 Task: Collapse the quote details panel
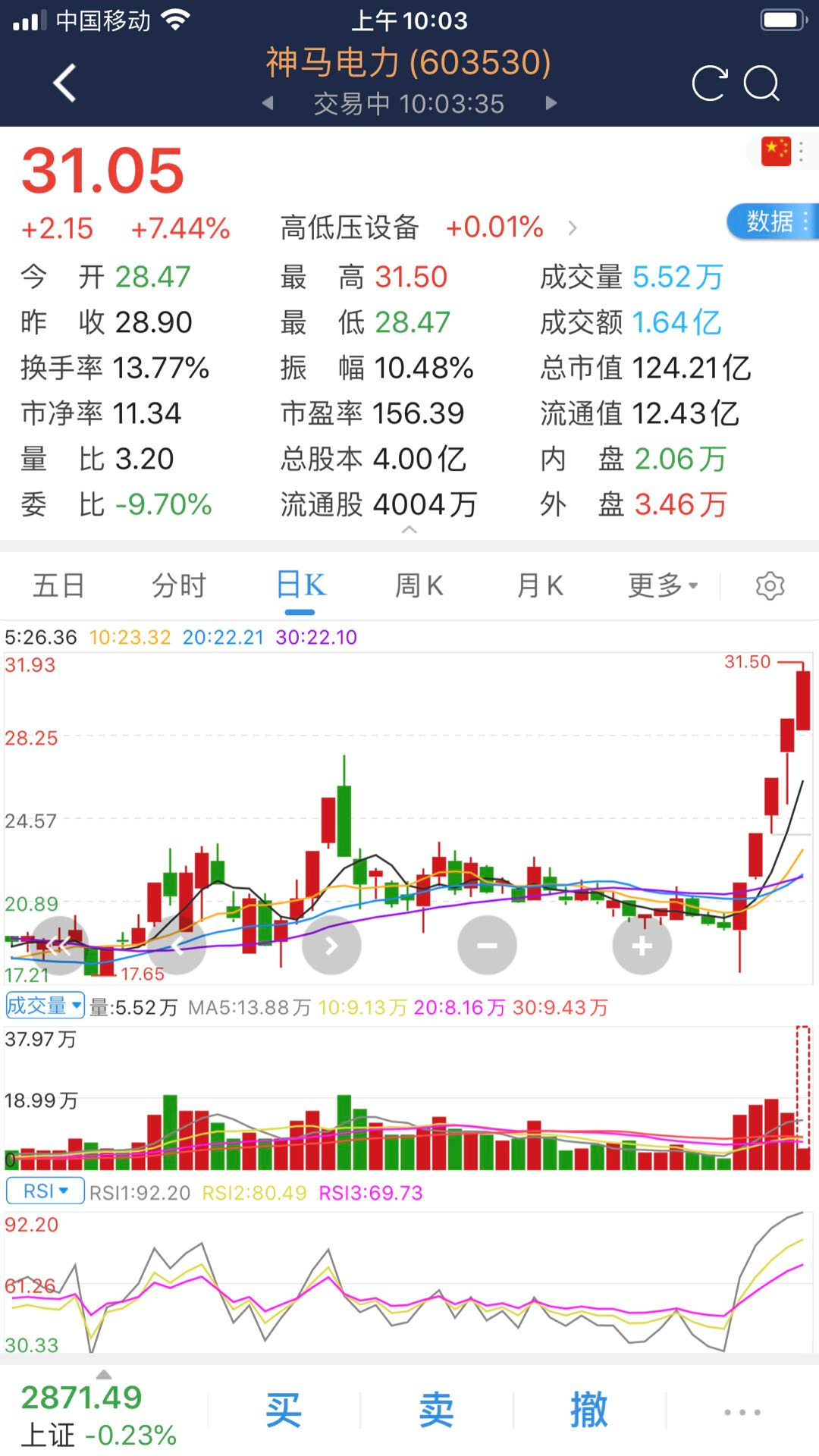pos(409,529)
